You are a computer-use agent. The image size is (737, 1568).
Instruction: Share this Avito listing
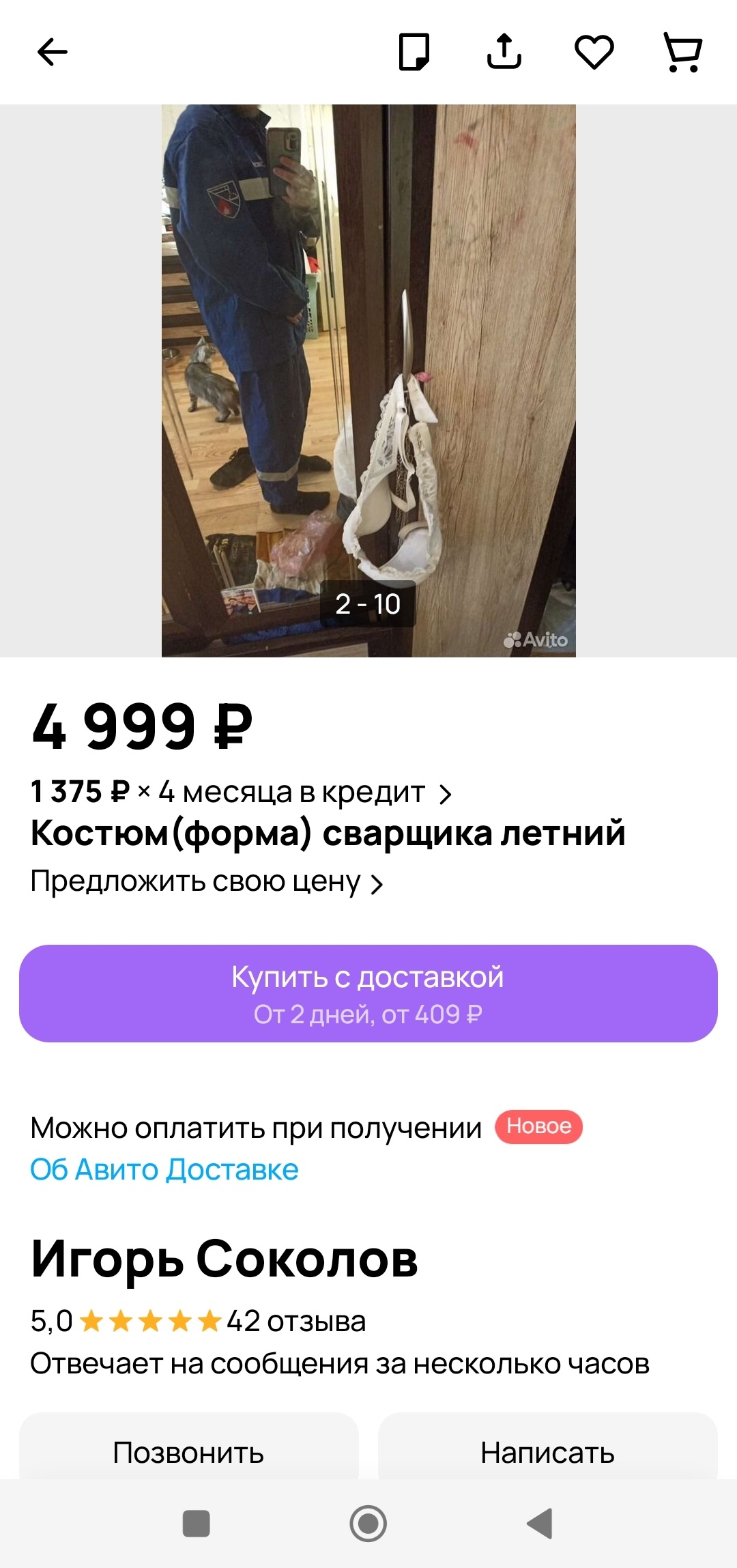coord(504,52)
